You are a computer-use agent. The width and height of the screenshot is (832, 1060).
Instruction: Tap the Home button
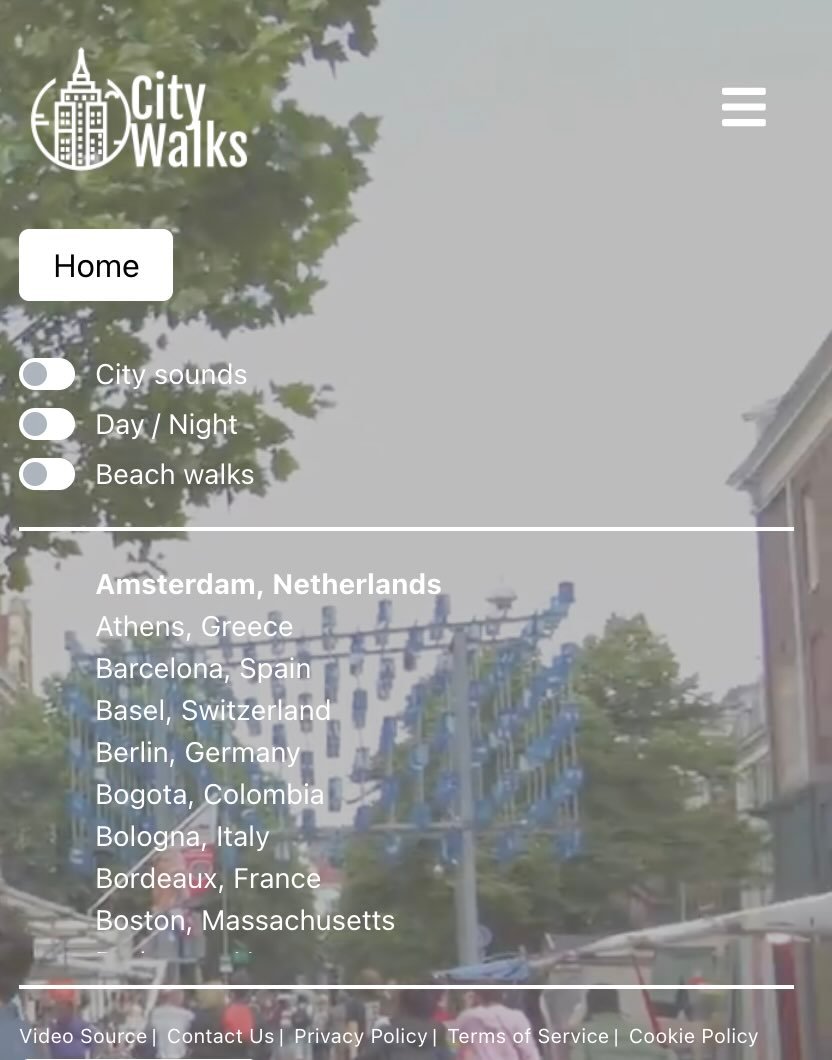96,265
